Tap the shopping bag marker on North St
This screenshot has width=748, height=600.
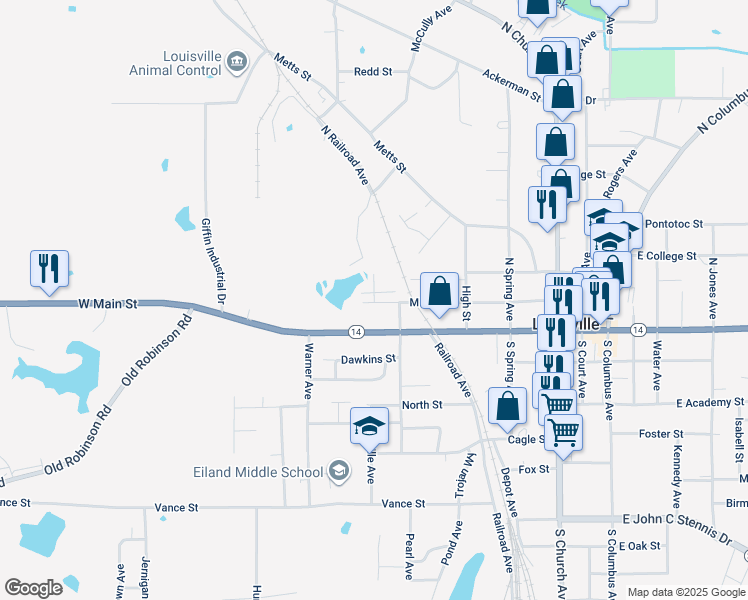point(507,405)
